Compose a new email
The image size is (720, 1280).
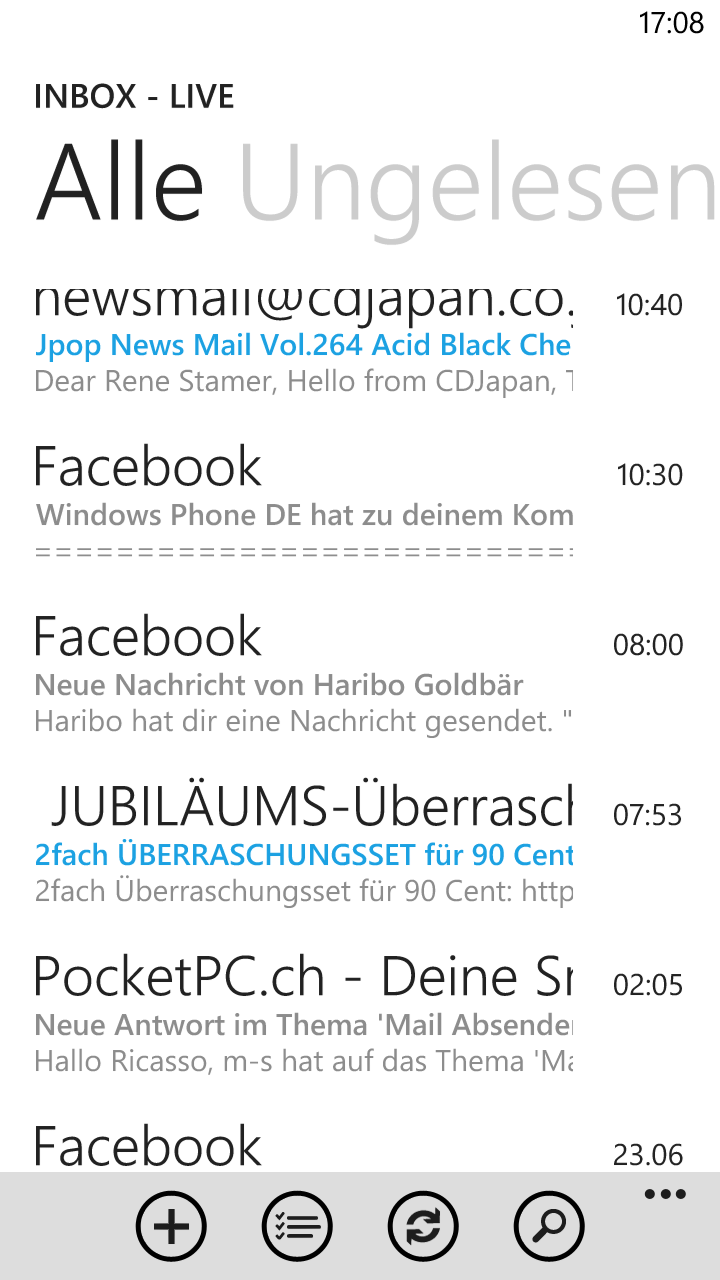171,1226
